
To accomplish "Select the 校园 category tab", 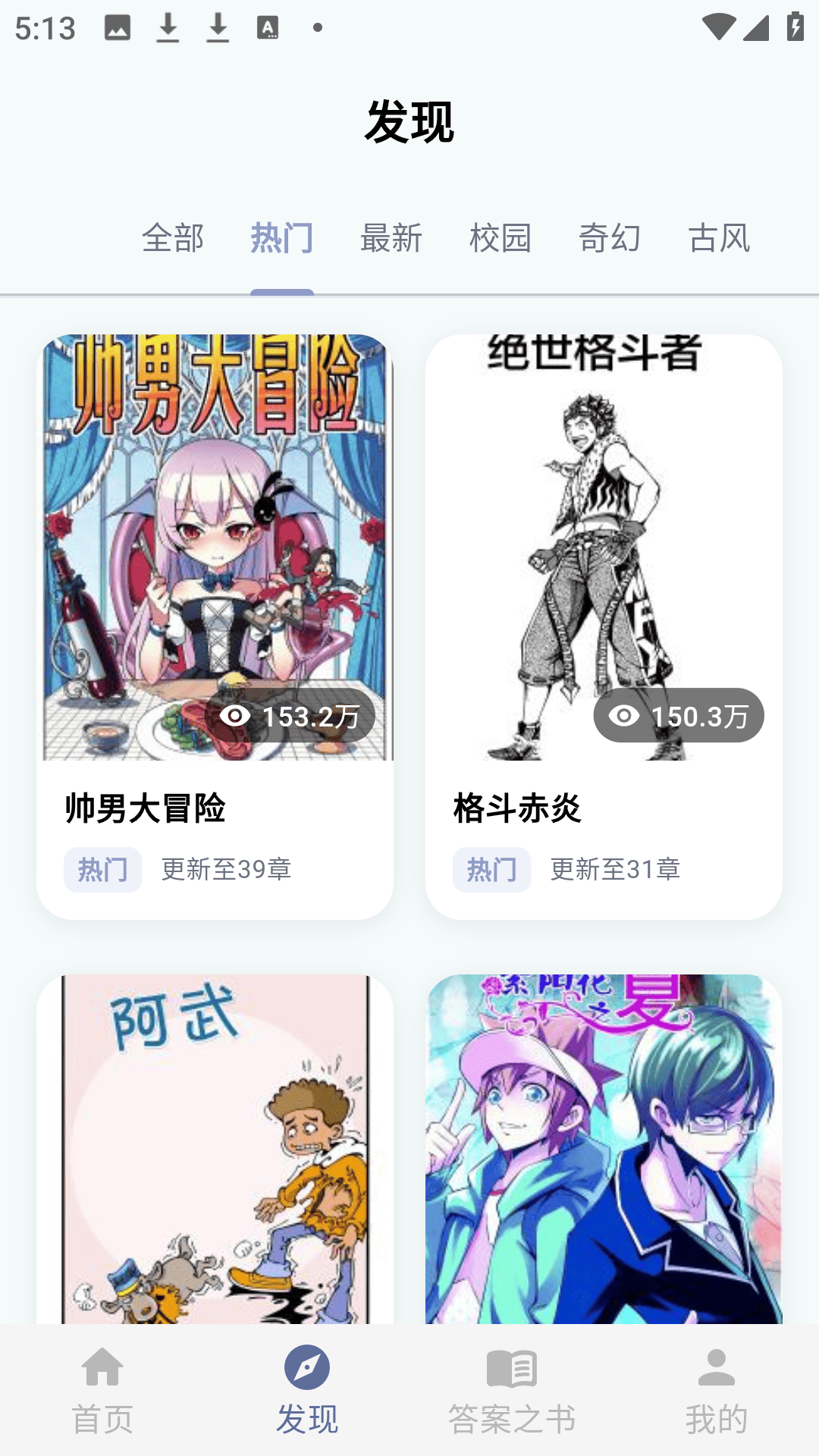I will pyautogui.click(x=500, y=239).
